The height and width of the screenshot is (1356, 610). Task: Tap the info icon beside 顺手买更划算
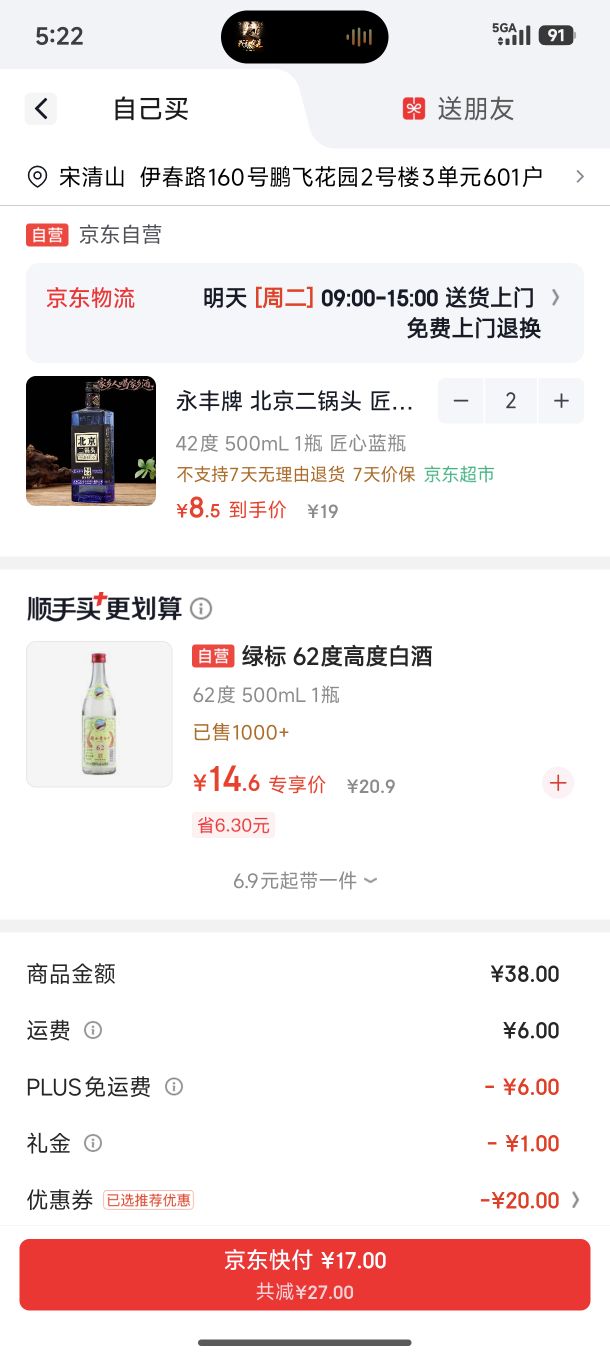(x=201, y=608)
